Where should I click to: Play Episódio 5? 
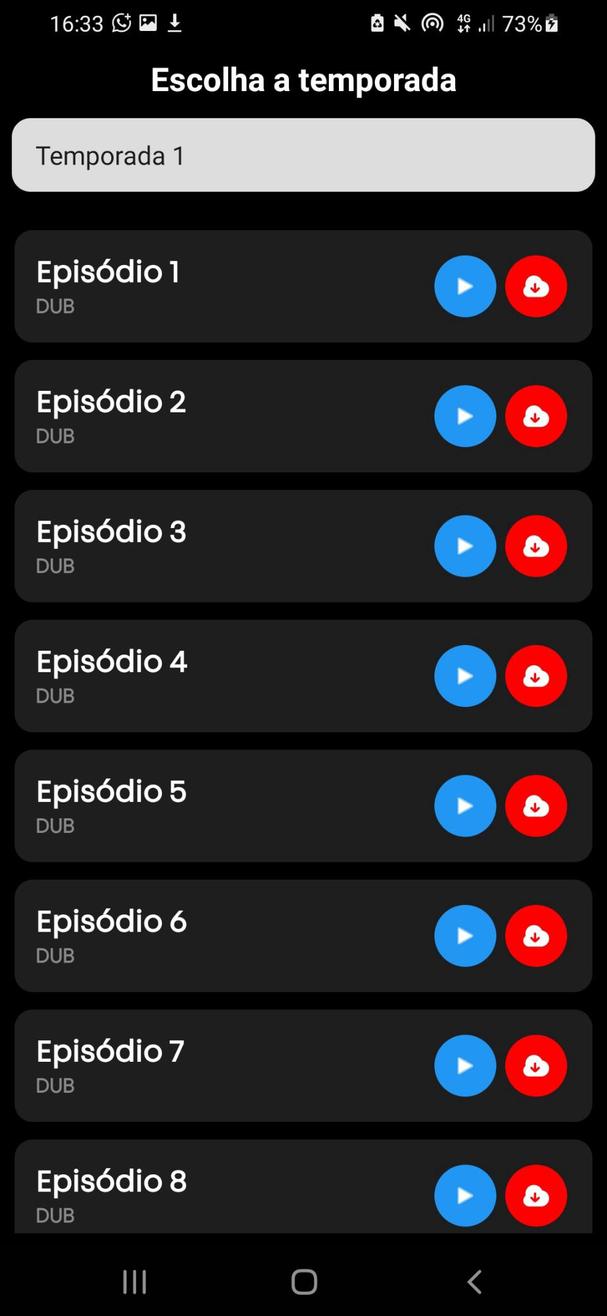coord(465,806)
